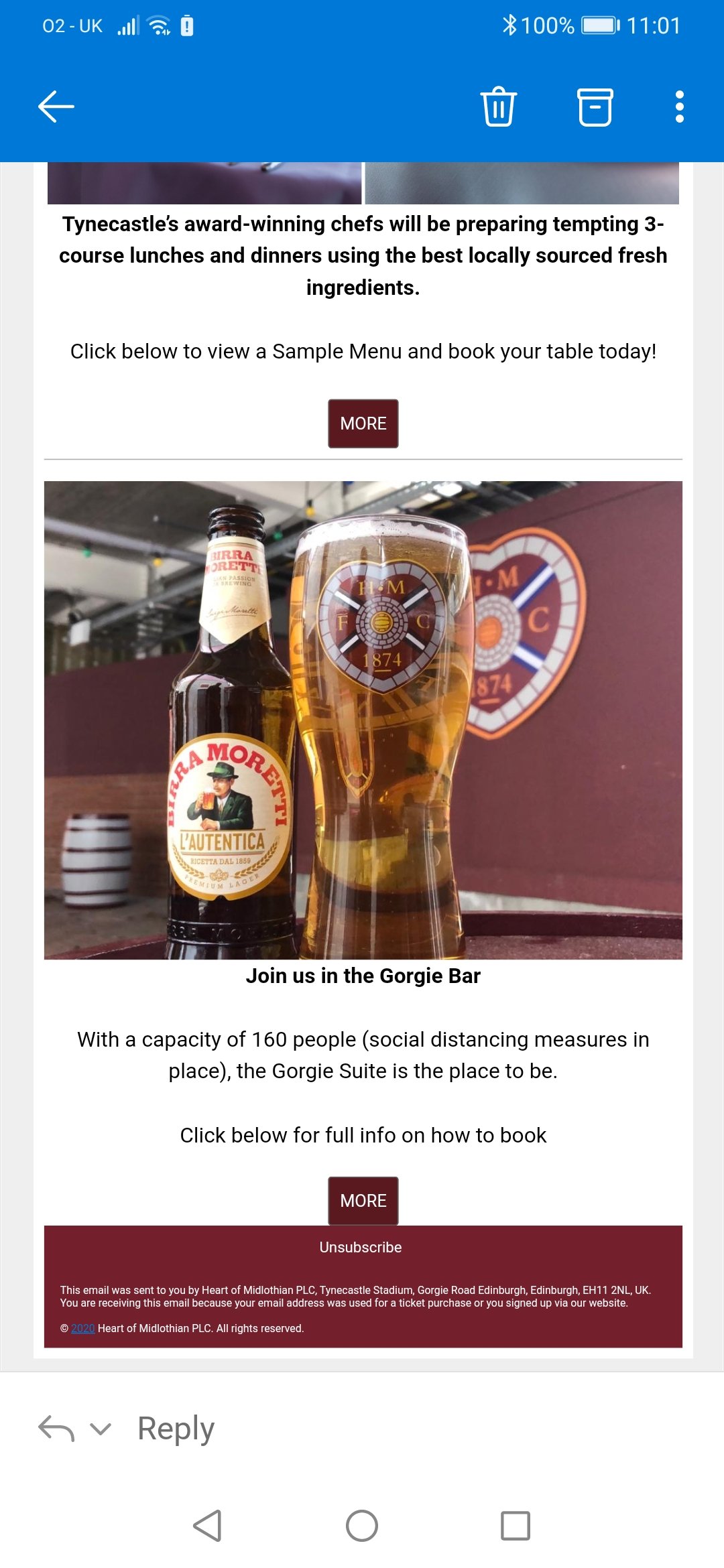724x1568 pixels.
Task: Tap the system home button
Action: (x=362, y=1526)
